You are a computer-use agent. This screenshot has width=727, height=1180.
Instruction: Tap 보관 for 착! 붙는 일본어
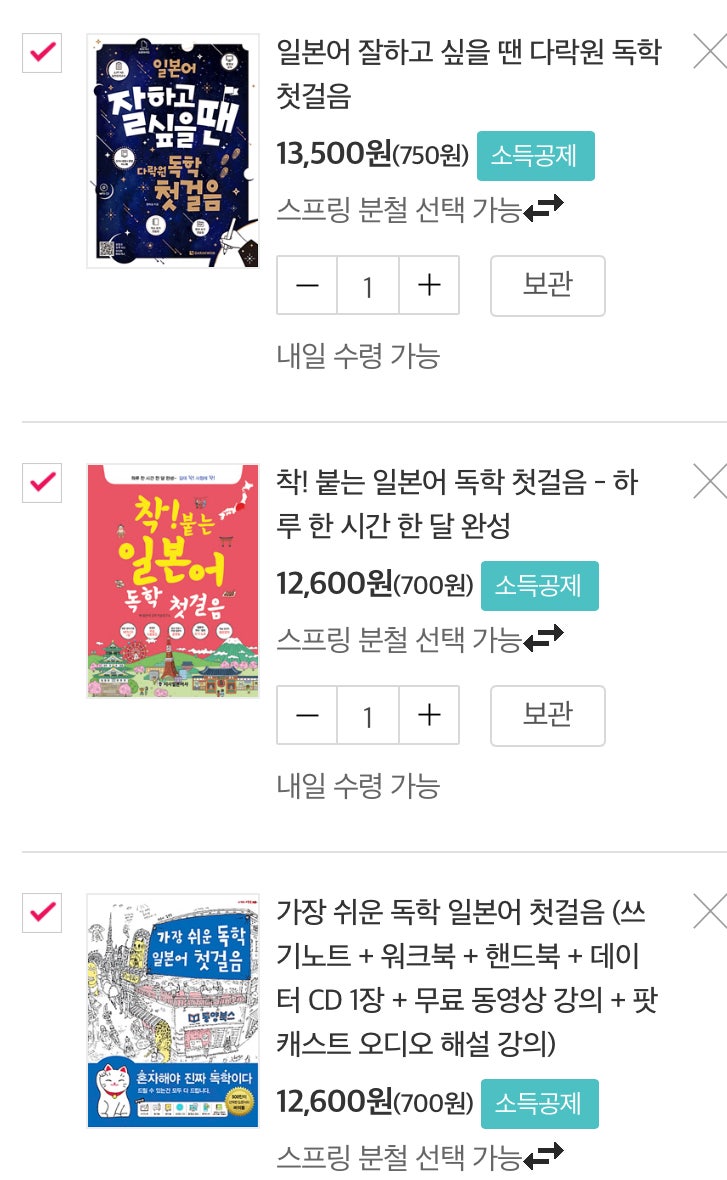(x=547, y=715)
